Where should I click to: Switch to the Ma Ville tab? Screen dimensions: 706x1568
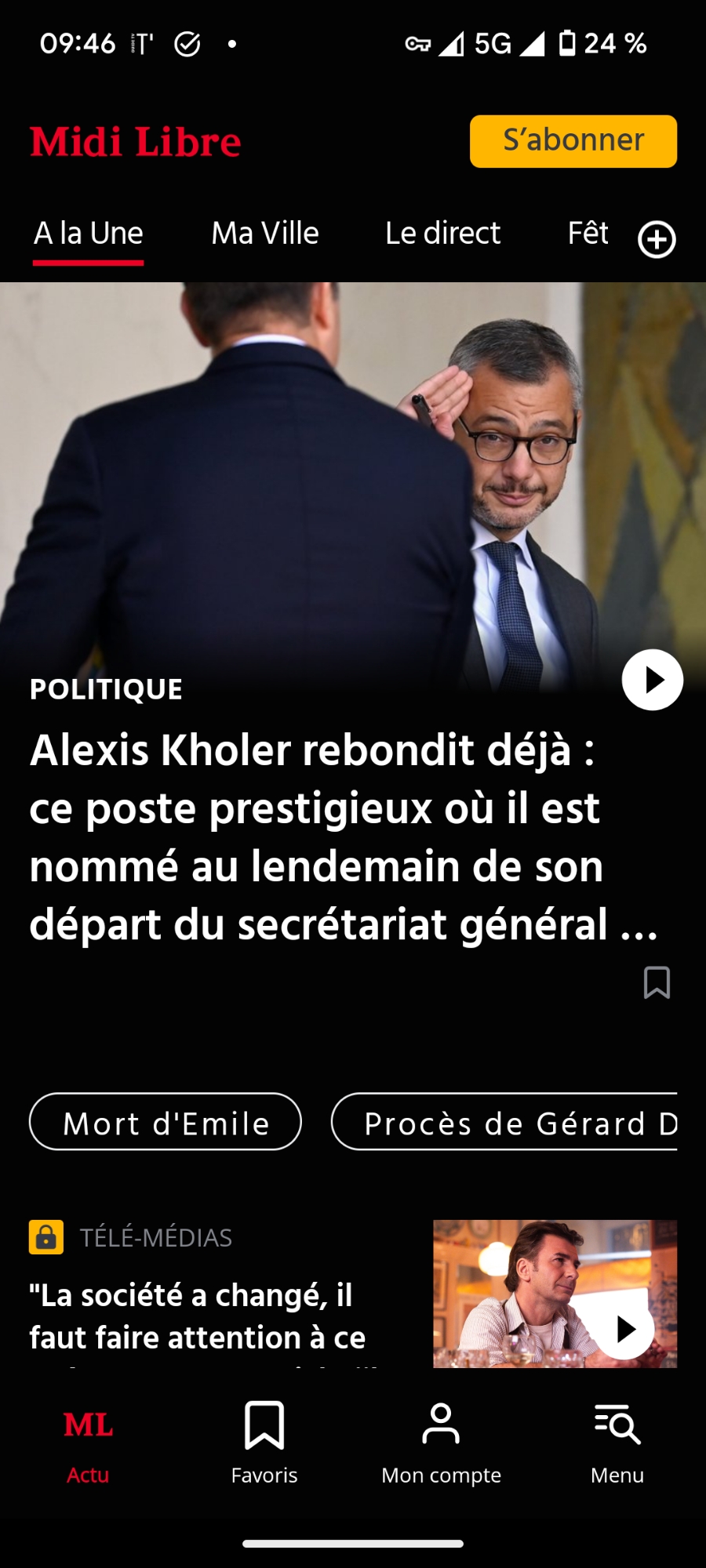[x=265, y=234]
